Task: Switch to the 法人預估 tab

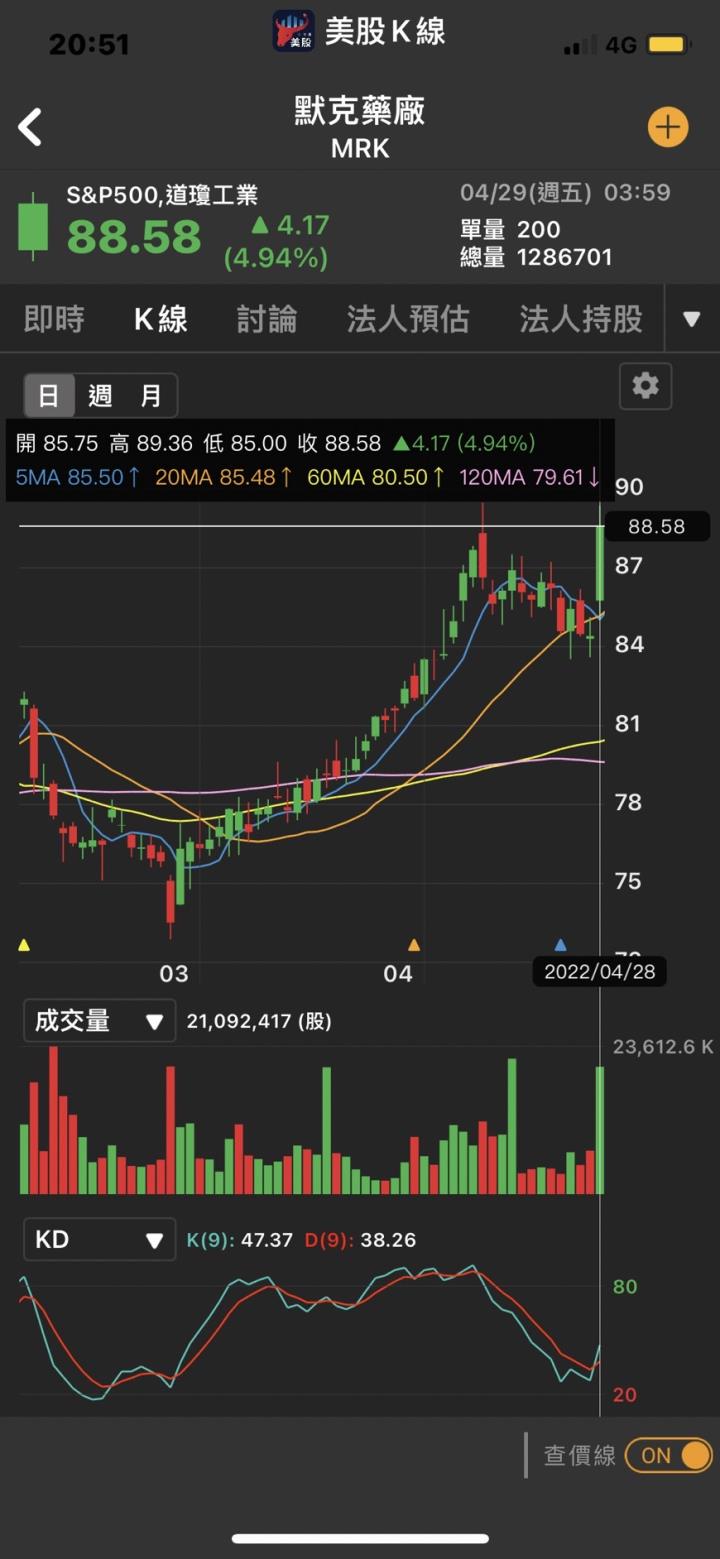Action: pyautogui.click(x=408, y=320)
